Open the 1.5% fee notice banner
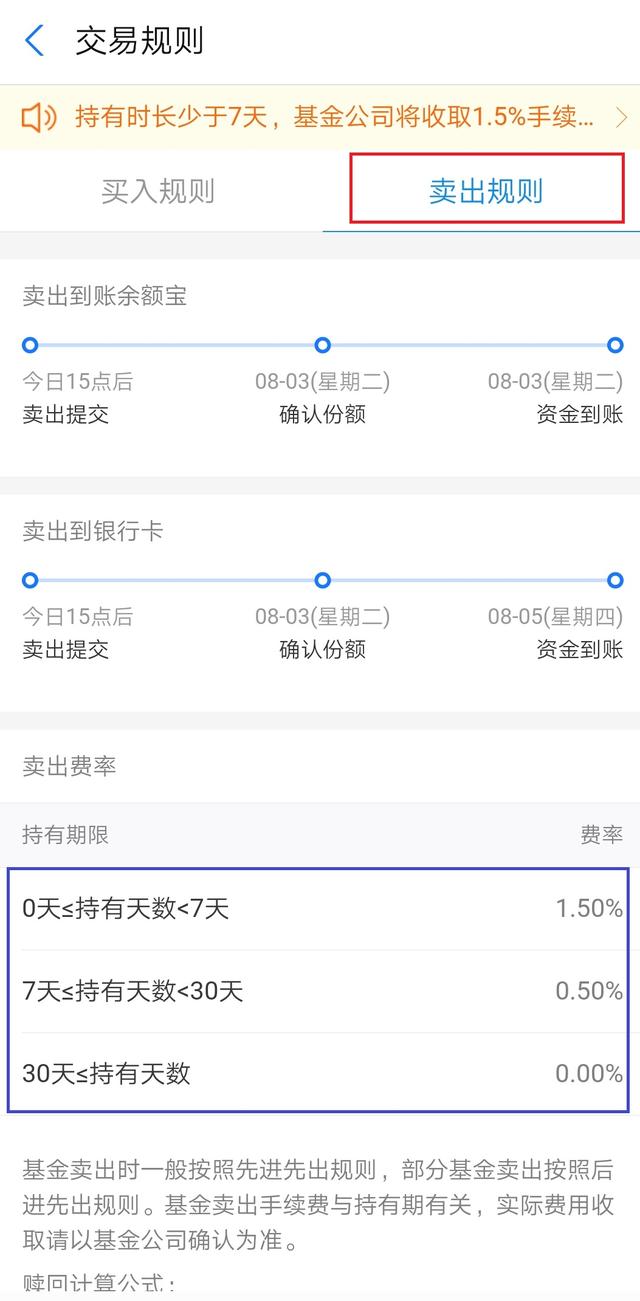The width and height of the screenshot is (640, 1301). click(x=320, y=118)
